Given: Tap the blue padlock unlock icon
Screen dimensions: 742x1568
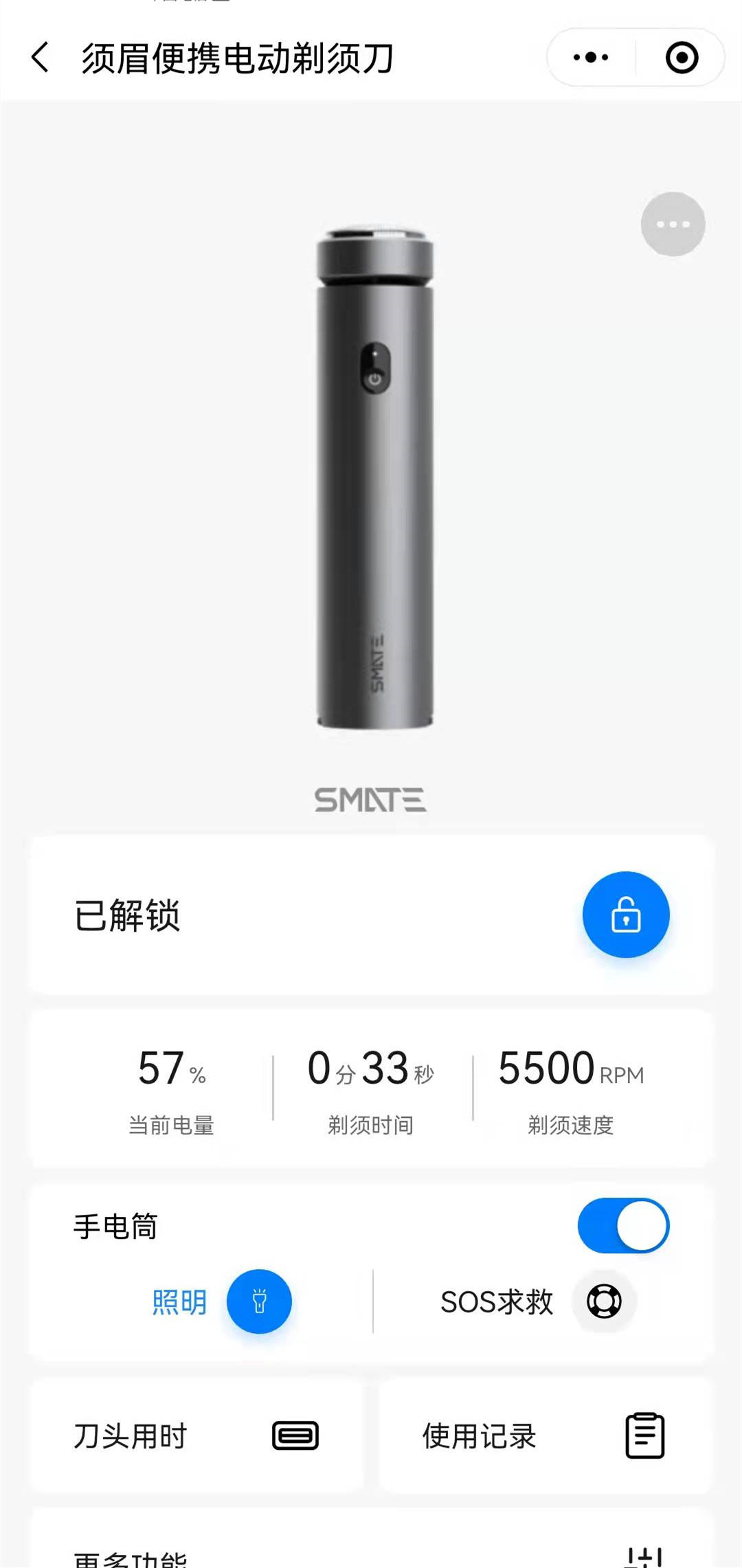Looking at the screenshot, I should (624, 914).
